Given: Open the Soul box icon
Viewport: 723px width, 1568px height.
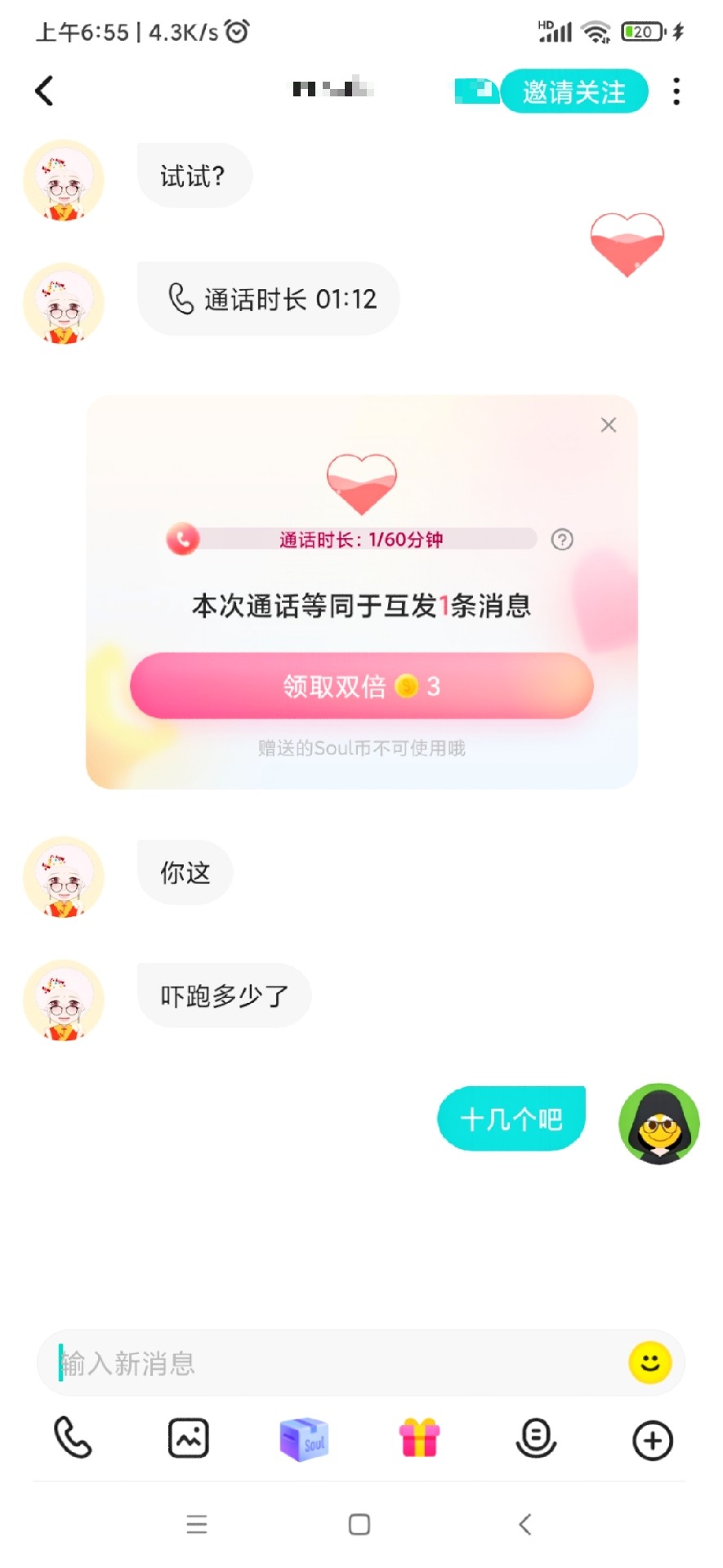Looking at the screenshot, I should (304, 1438).
